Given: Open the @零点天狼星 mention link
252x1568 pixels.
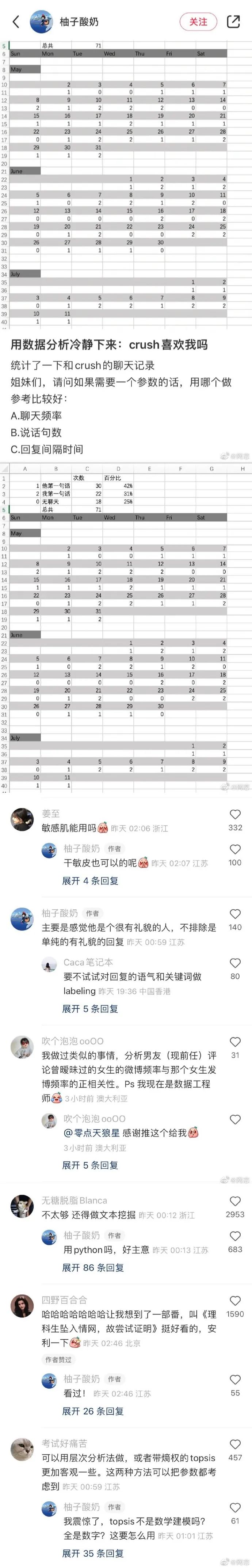Looking at the screenshot, I should tap(92, 1133).
